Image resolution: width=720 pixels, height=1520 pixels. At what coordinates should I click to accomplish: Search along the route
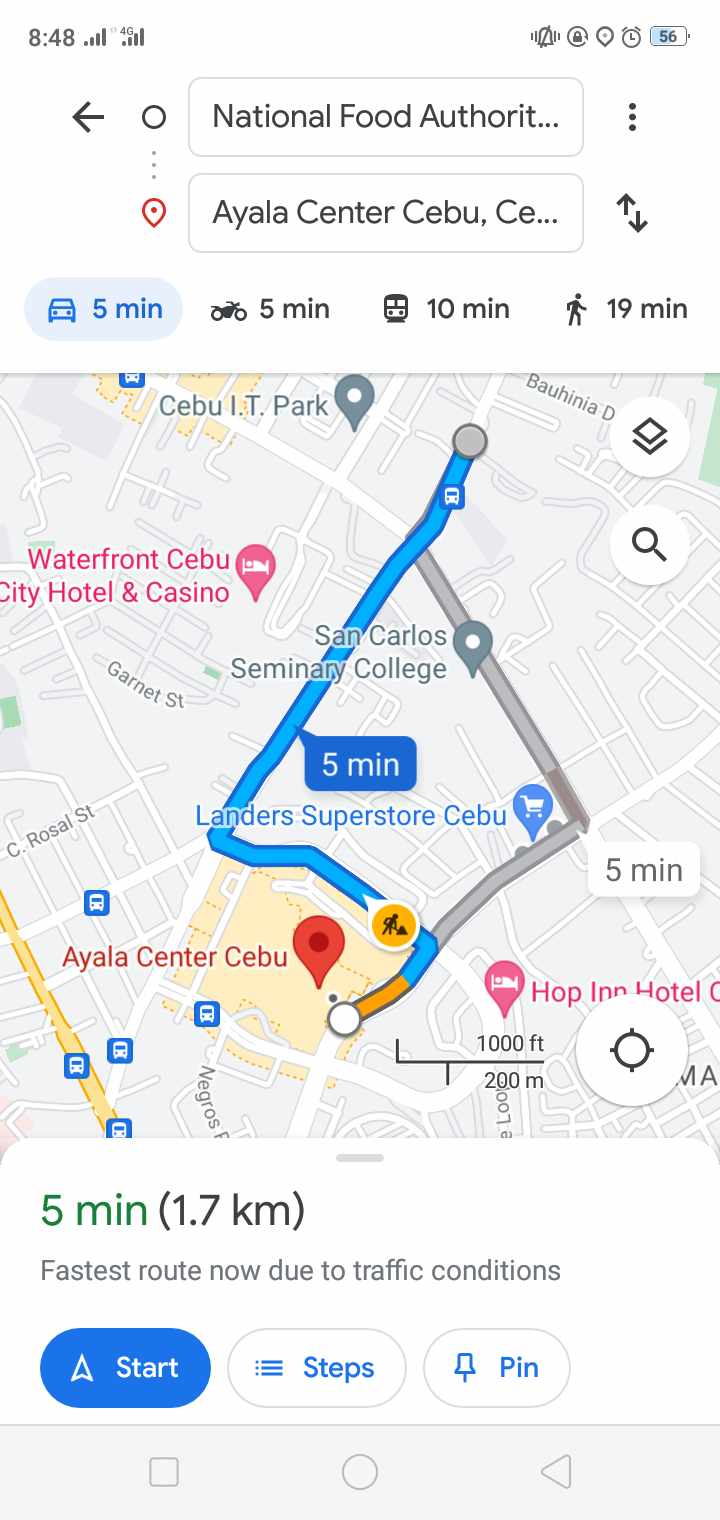649,545
